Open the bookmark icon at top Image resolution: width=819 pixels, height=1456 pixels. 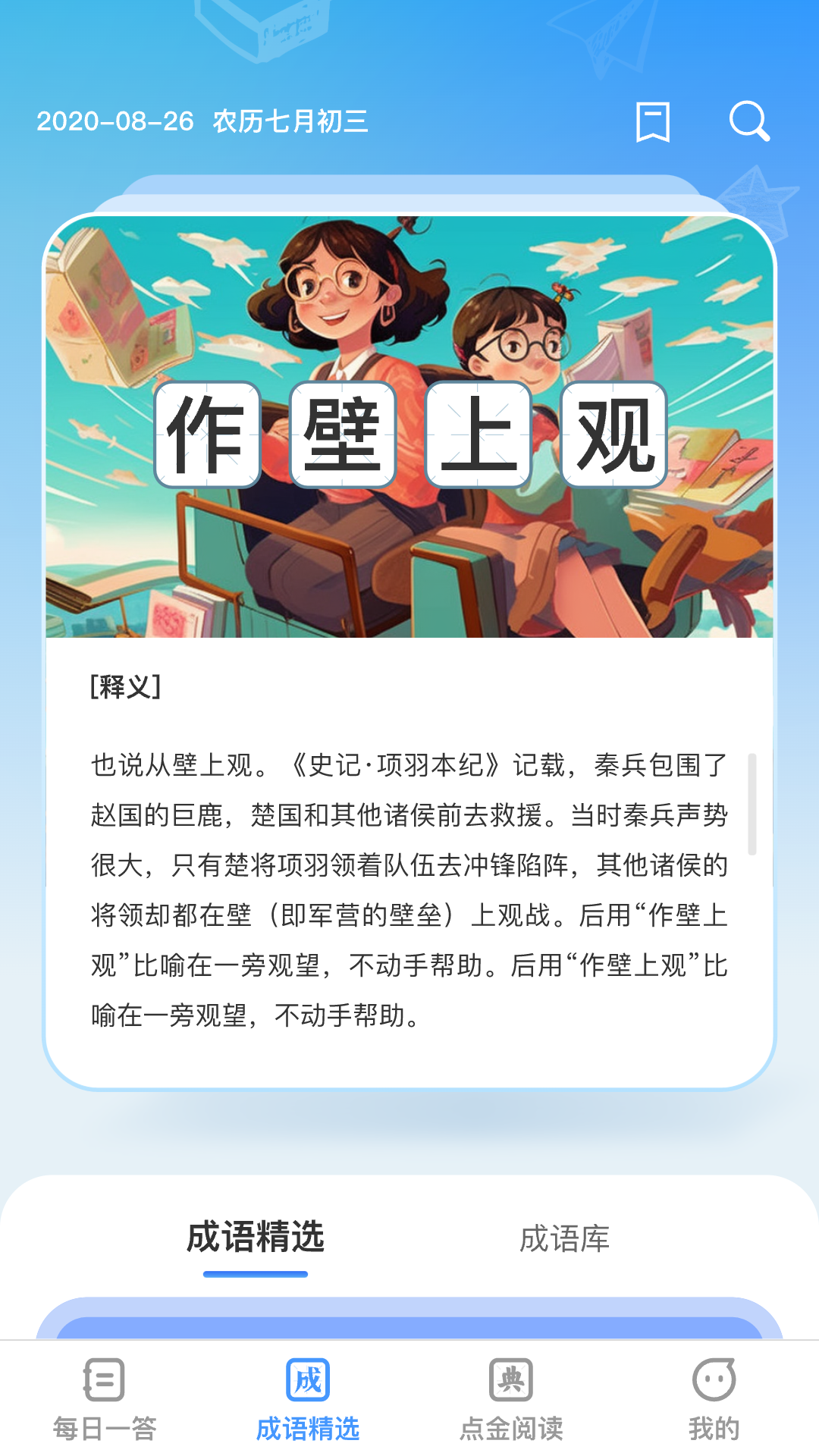click(652, 122)
